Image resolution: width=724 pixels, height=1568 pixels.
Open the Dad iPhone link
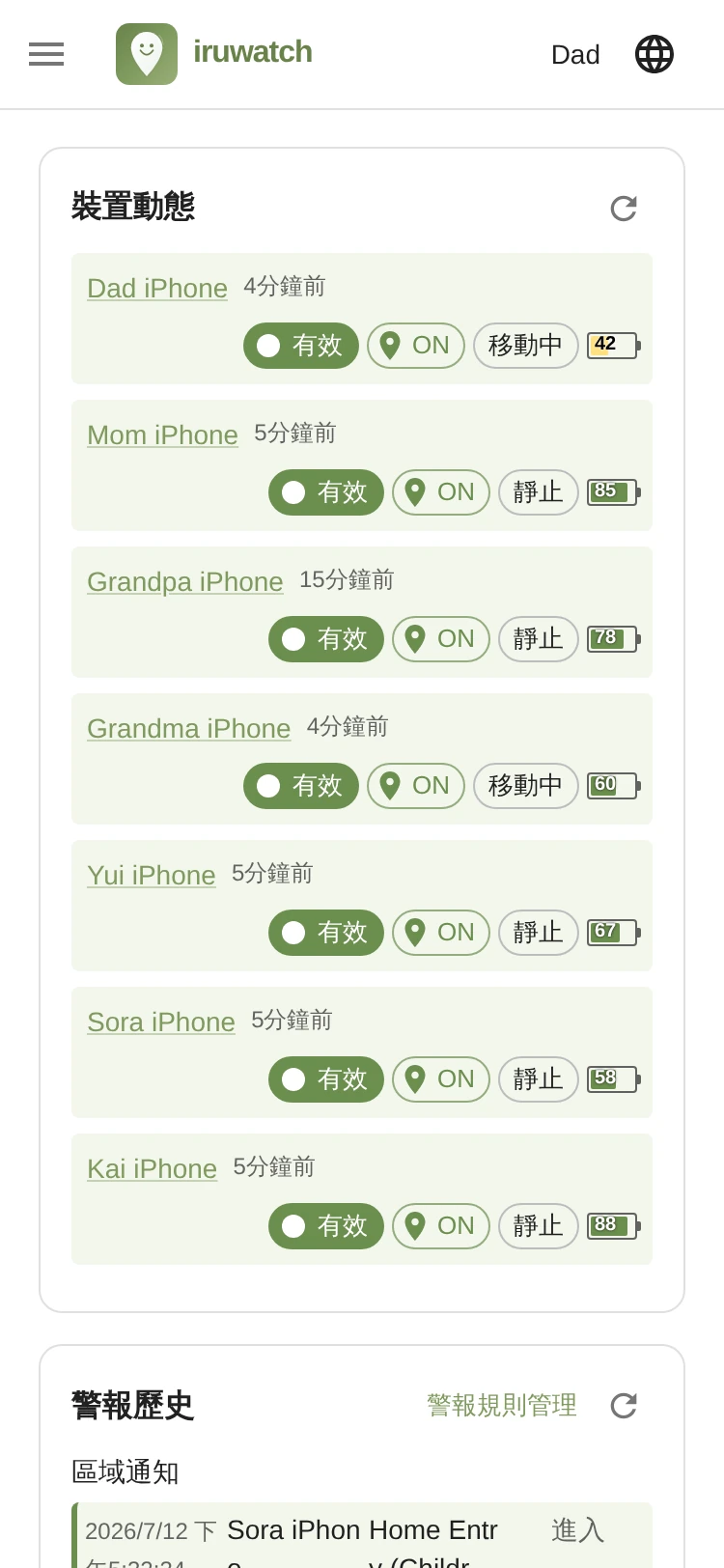157,288
